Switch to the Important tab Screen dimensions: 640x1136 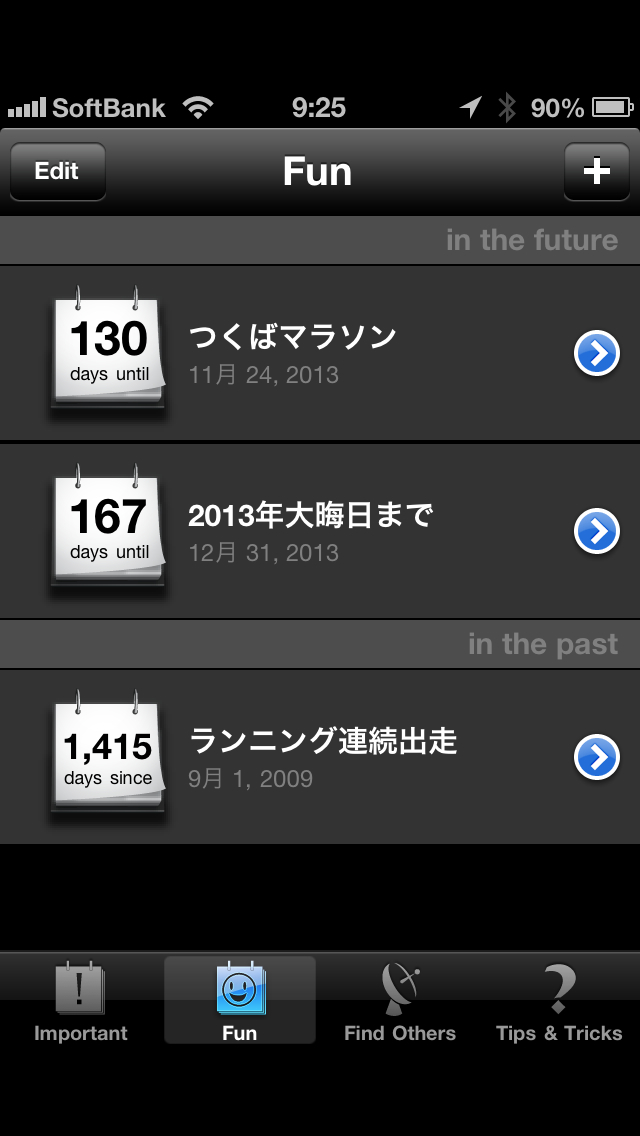pos(80,1002)
